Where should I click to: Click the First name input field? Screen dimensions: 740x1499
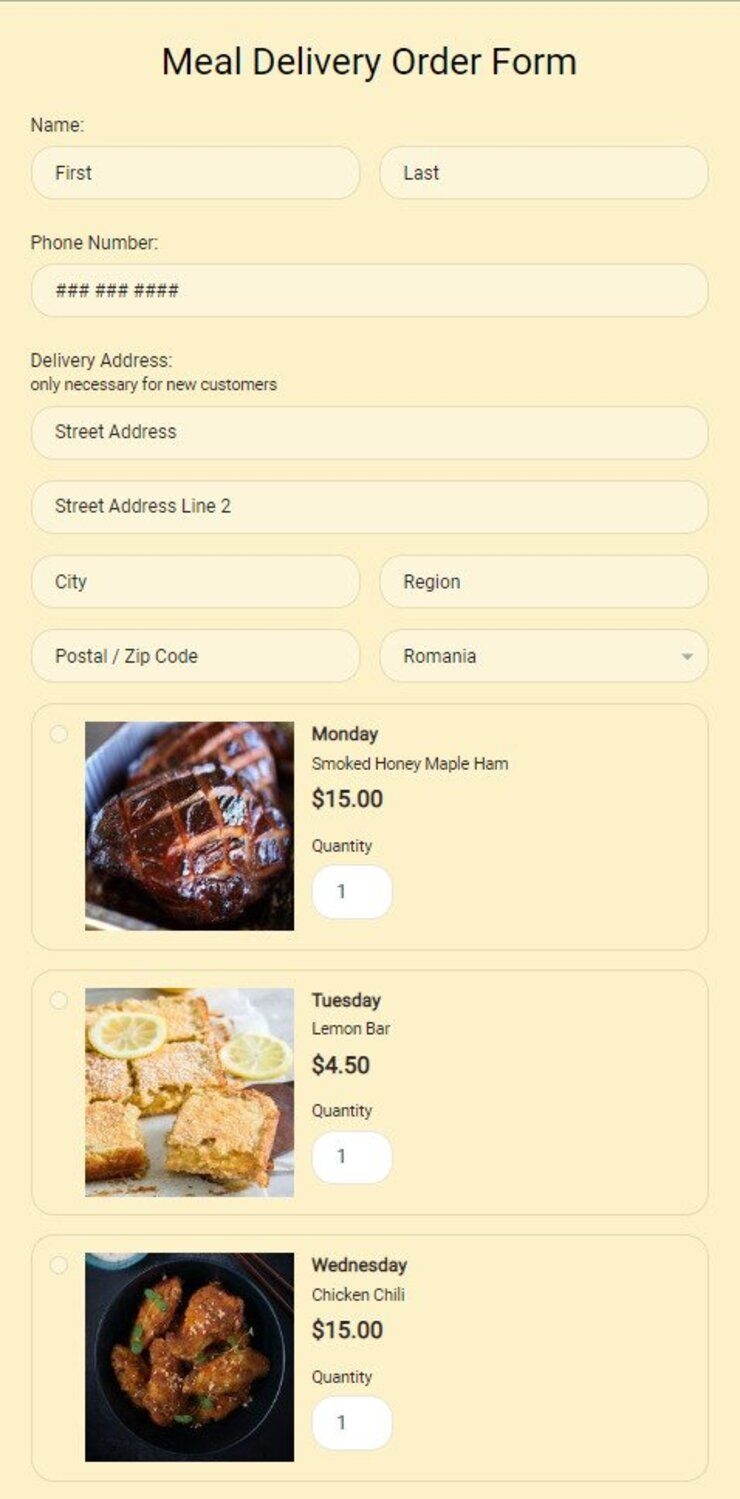click(195, 172)
